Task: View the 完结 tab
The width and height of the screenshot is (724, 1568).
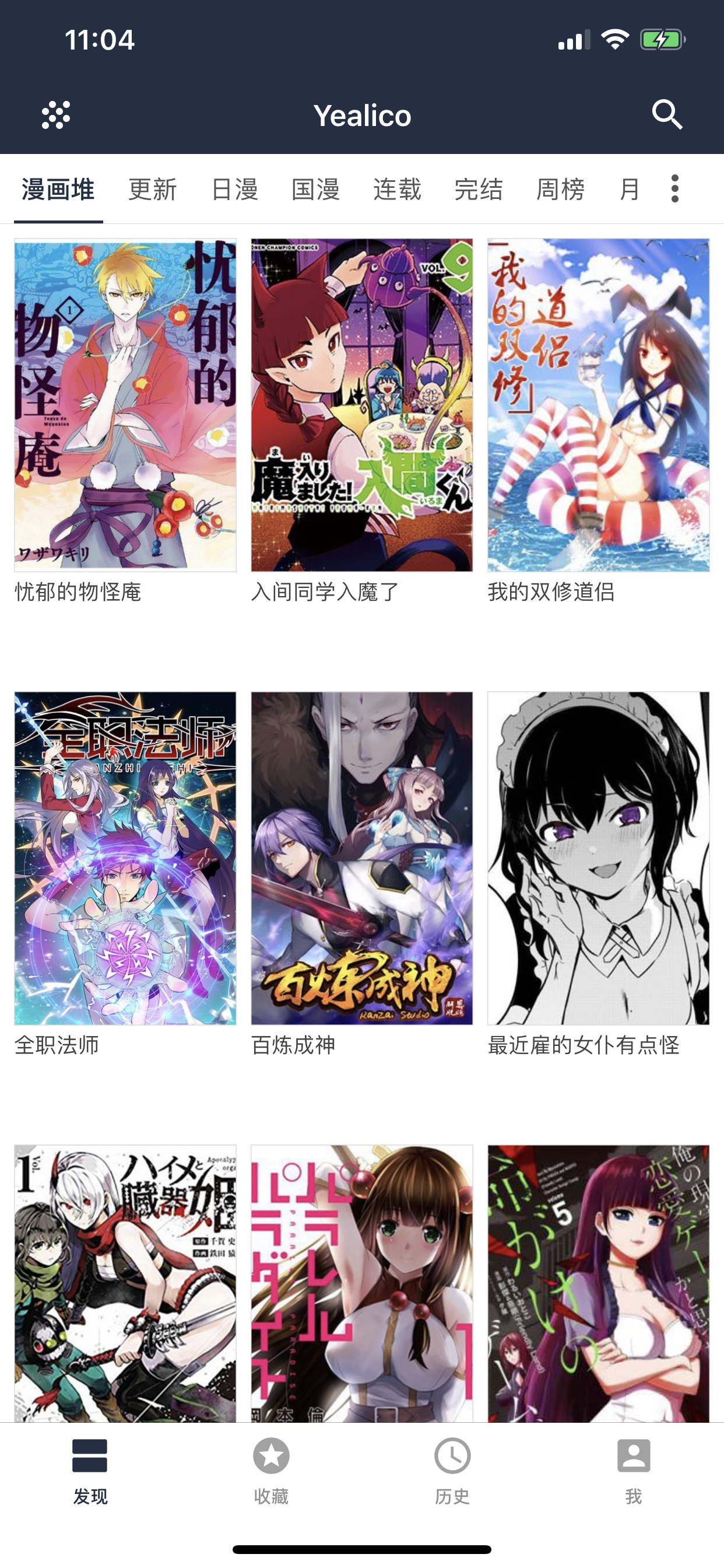Action: point(479,190)
